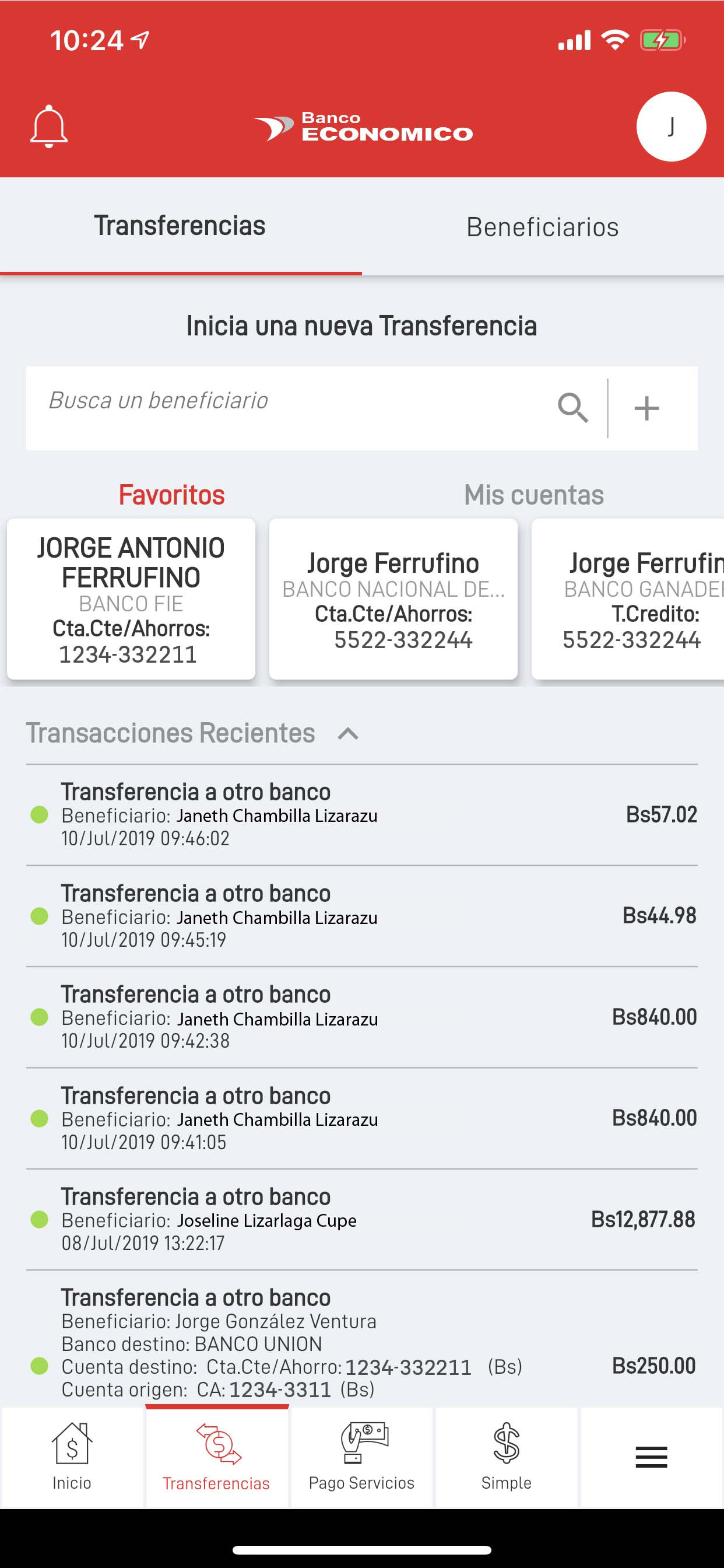Select the Favoritos section tab
724x1568 pixels.
[x=171, y=495]
